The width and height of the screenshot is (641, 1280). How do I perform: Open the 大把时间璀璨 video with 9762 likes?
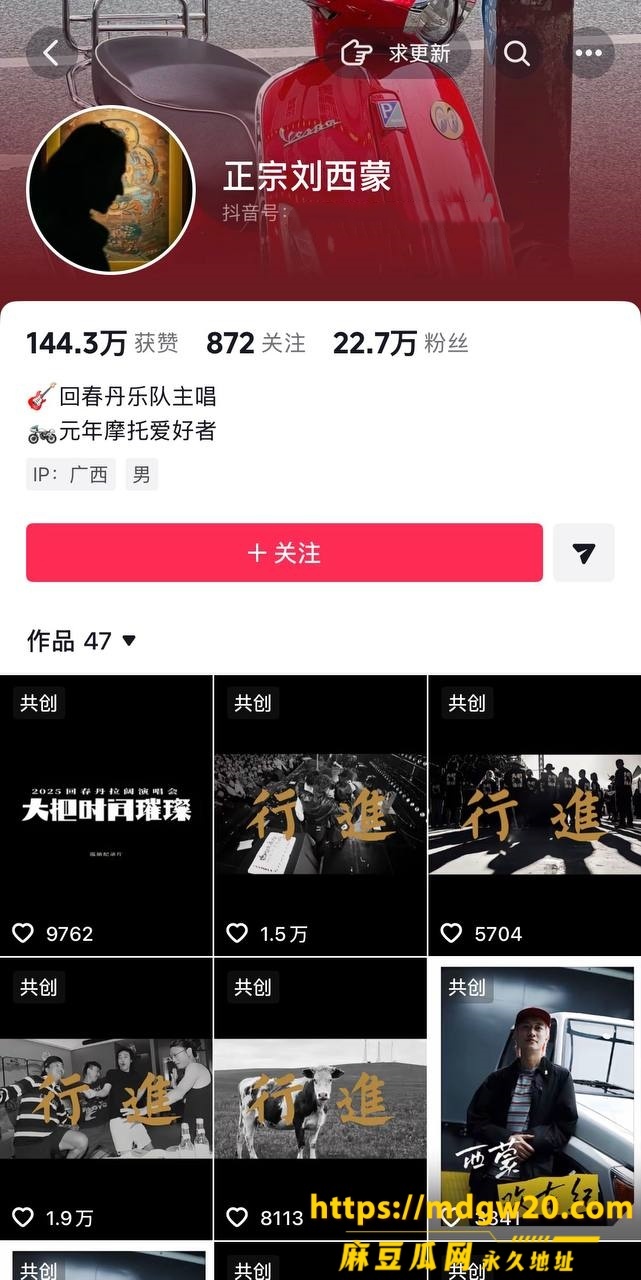click(x=106, y=815)
